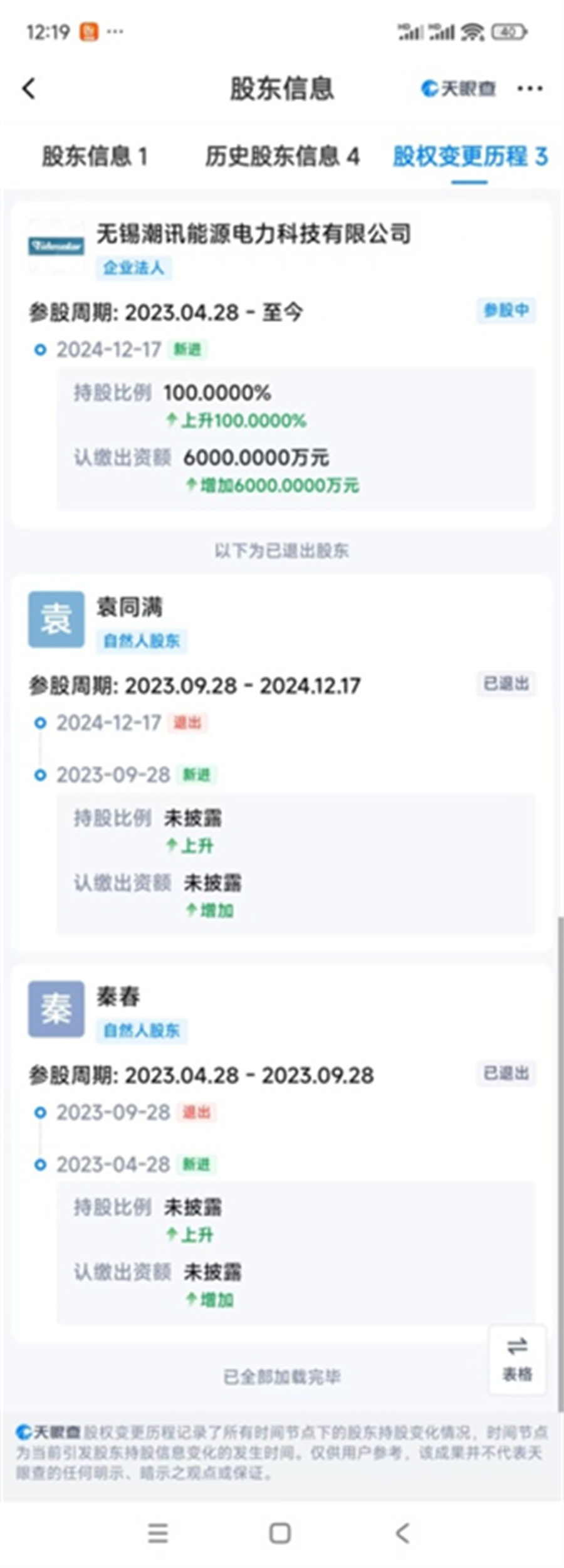Open 无锡潮讯能源电力科技有限公司 company details
This screenshot has width=564, height=1568.
tap(253, 234)
